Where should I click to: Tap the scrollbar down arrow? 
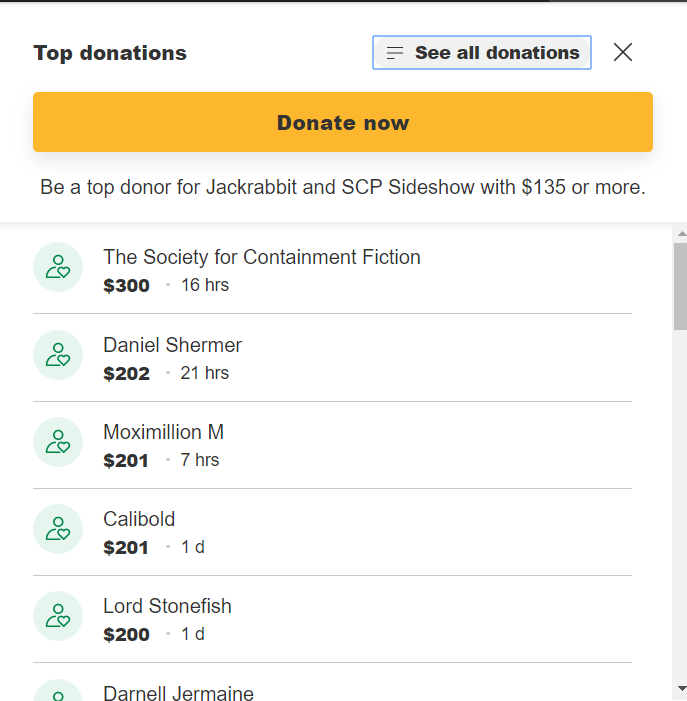click(x=680, y=690)
